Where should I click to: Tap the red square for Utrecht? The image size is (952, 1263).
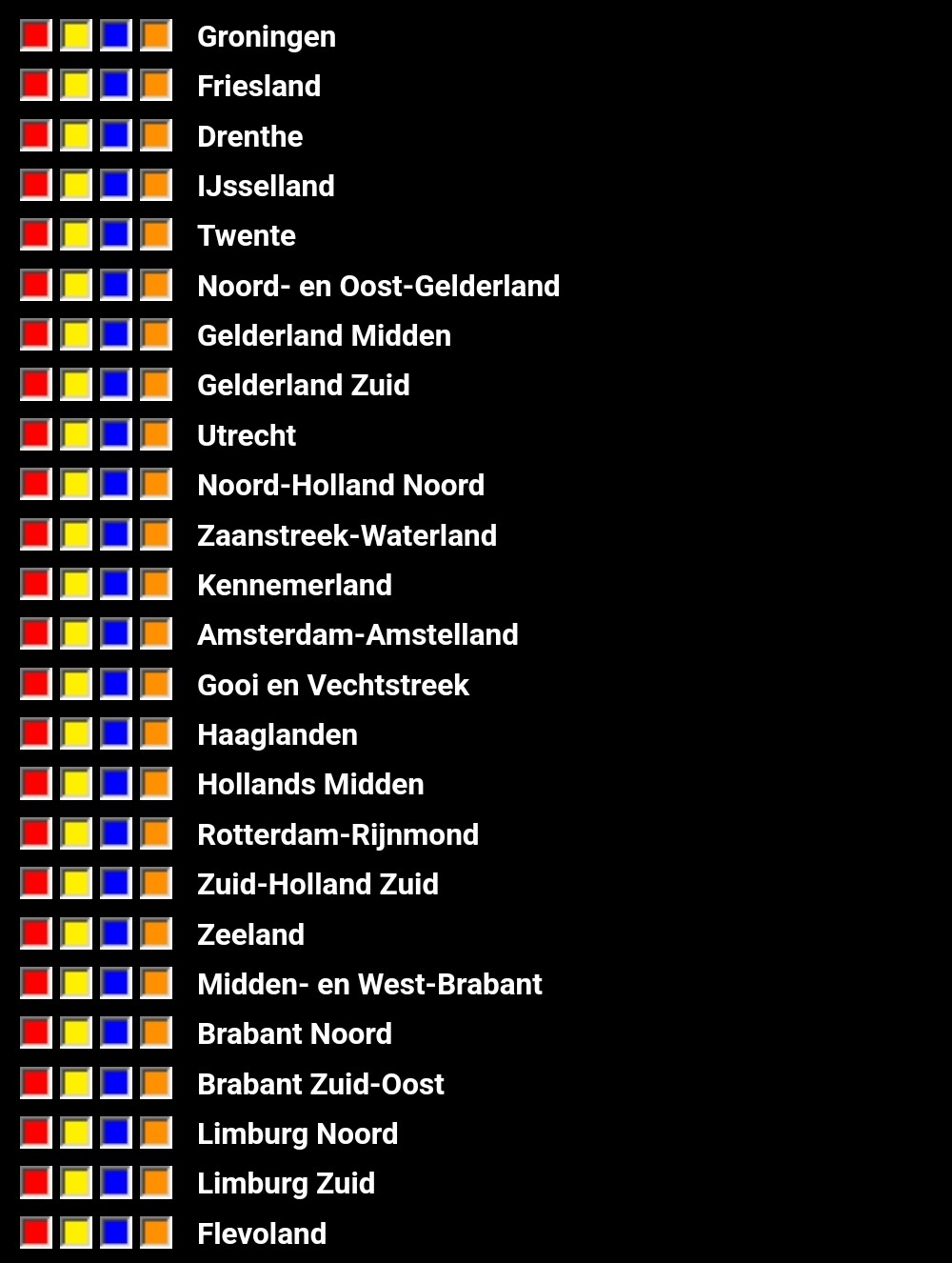coord(35,434)
